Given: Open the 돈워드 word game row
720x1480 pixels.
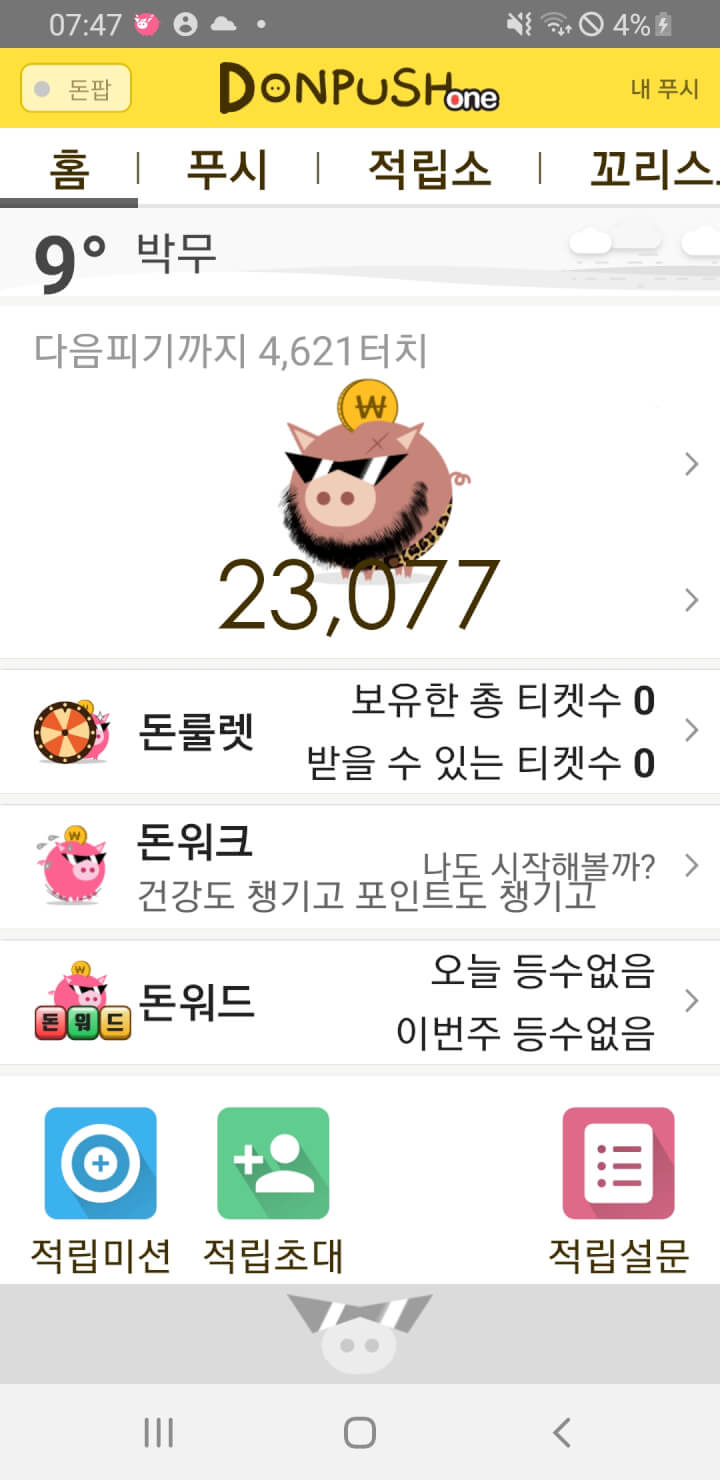Looking at the screenshot, I should coord(360,1002).
